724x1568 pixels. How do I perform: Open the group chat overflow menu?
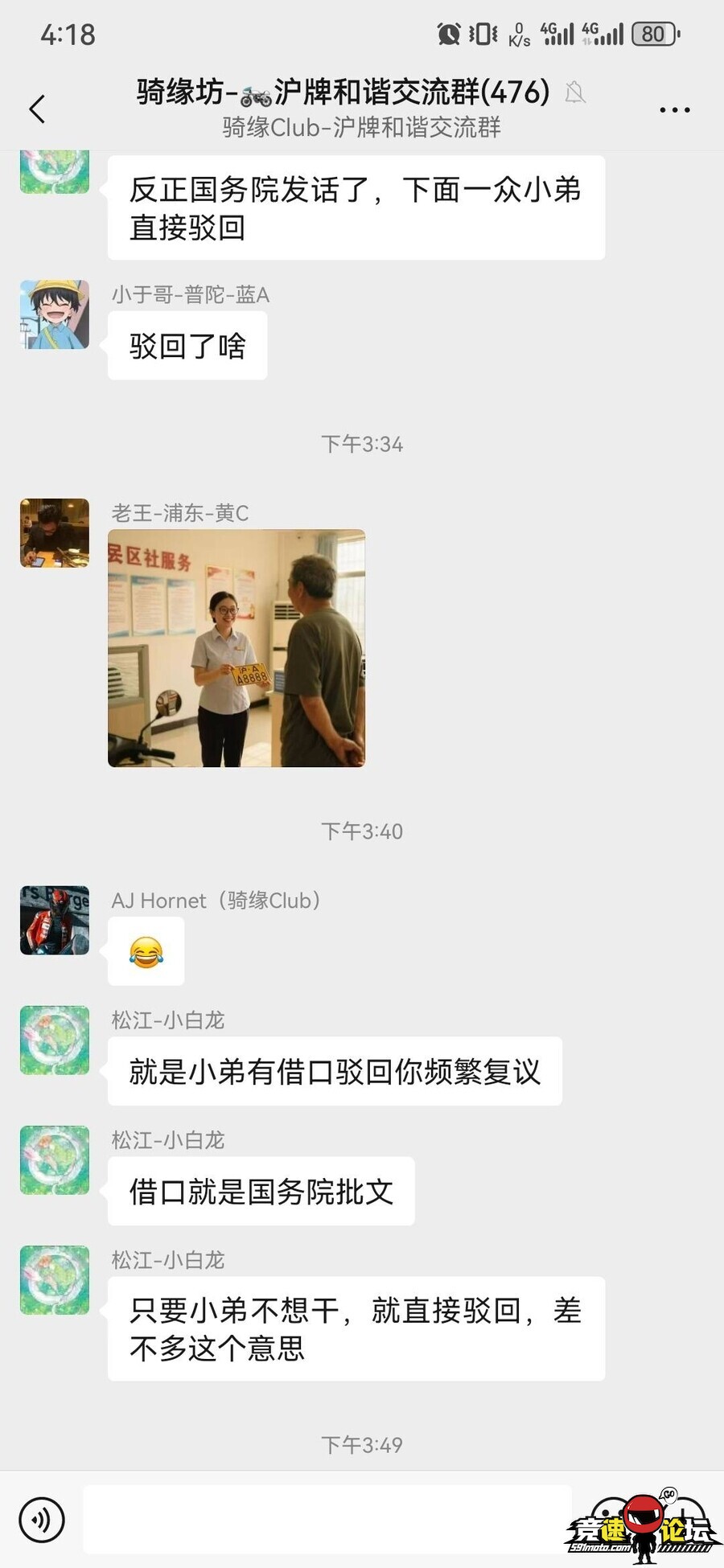[674, 109]
